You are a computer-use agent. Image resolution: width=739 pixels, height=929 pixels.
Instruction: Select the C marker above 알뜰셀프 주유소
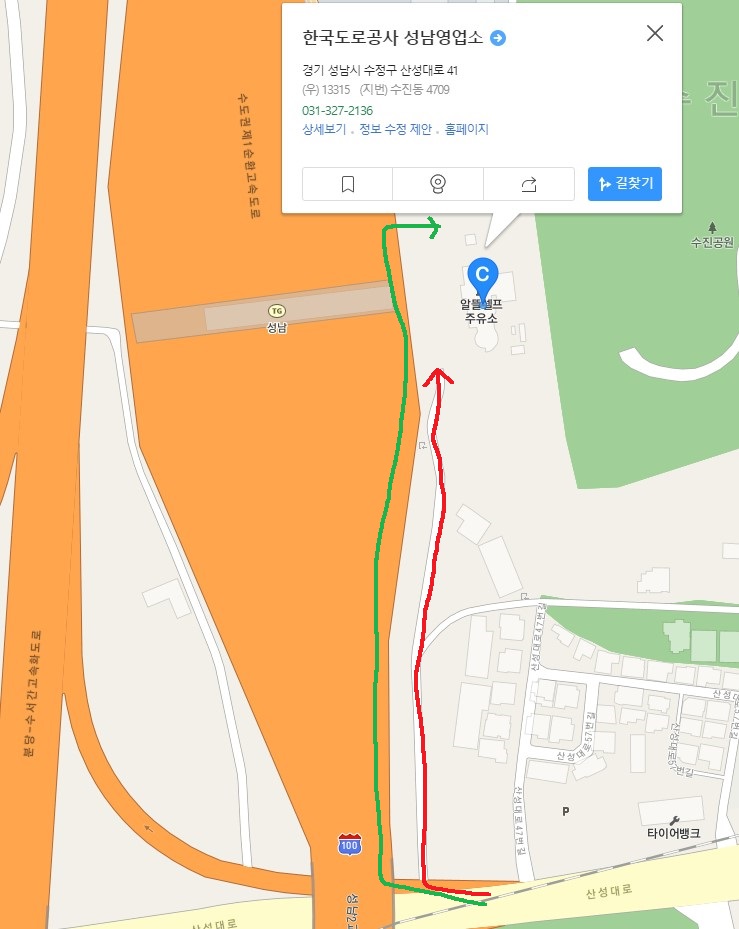click(x=483, y=276)
